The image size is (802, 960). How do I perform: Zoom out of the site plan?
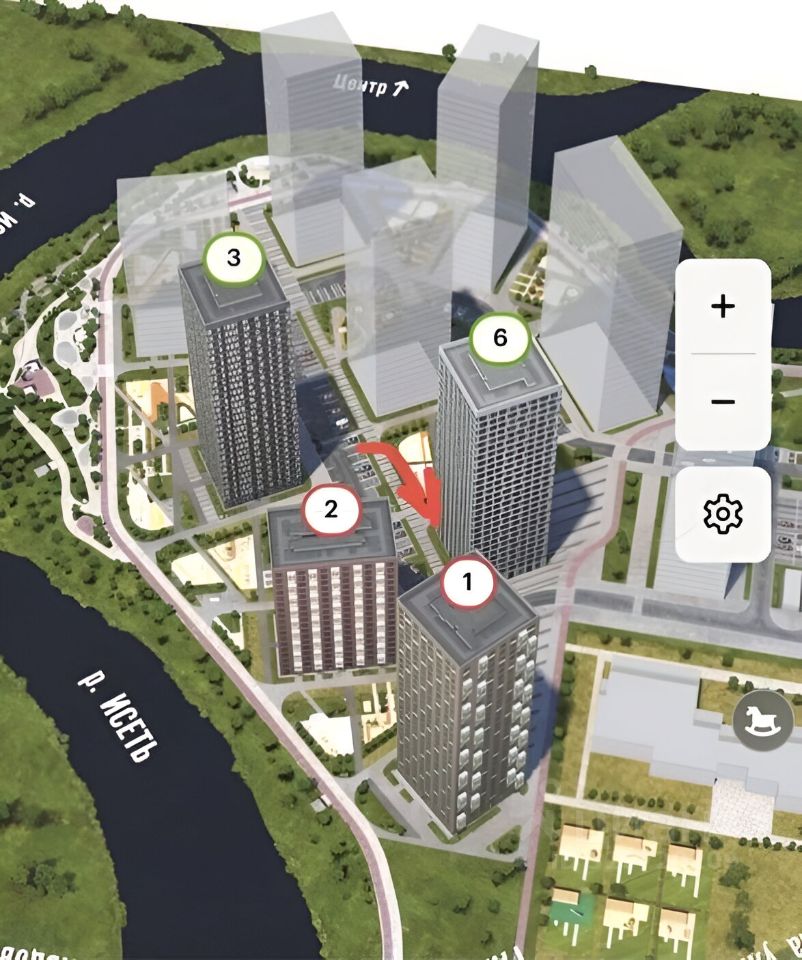722,401
